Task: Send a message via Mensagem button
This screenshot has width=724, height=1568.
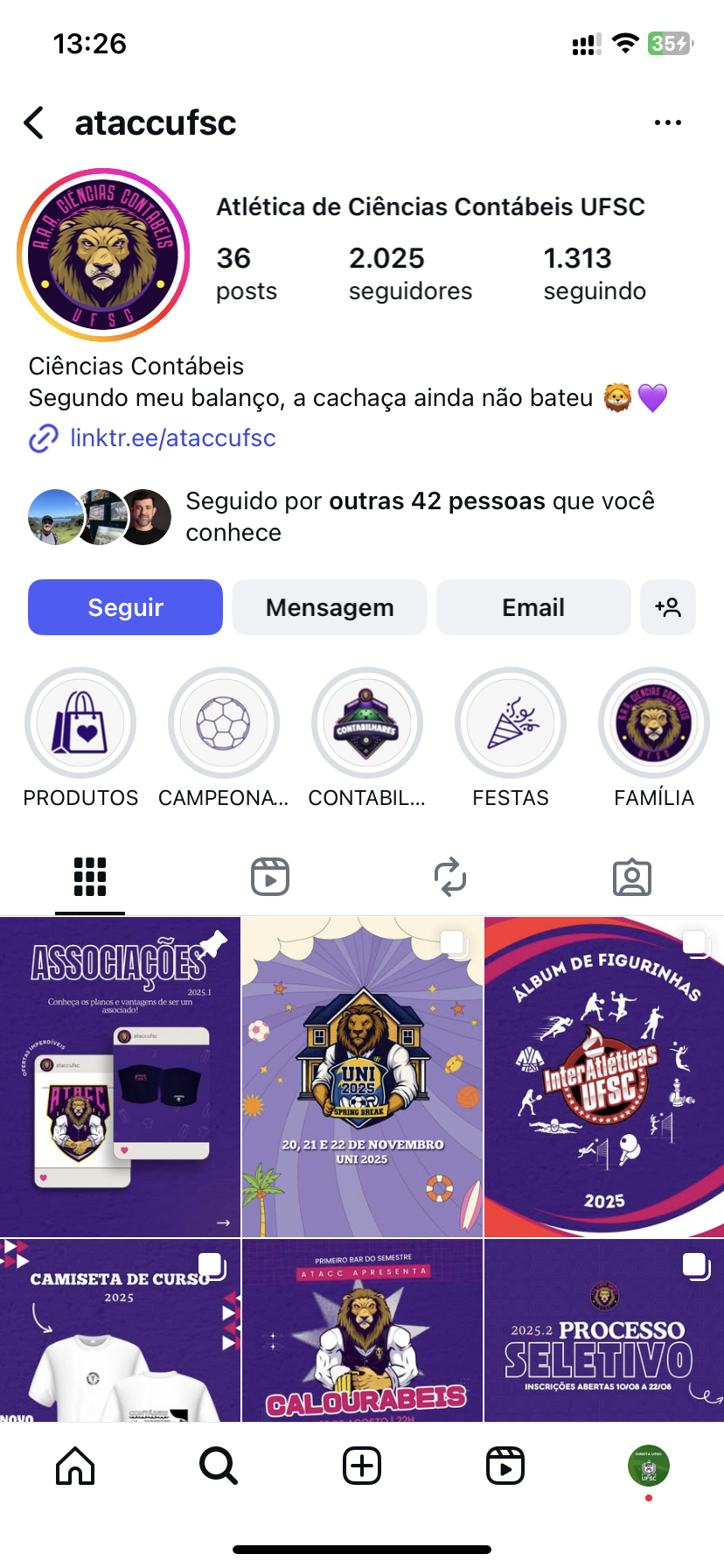Action: tap(330, 607)
